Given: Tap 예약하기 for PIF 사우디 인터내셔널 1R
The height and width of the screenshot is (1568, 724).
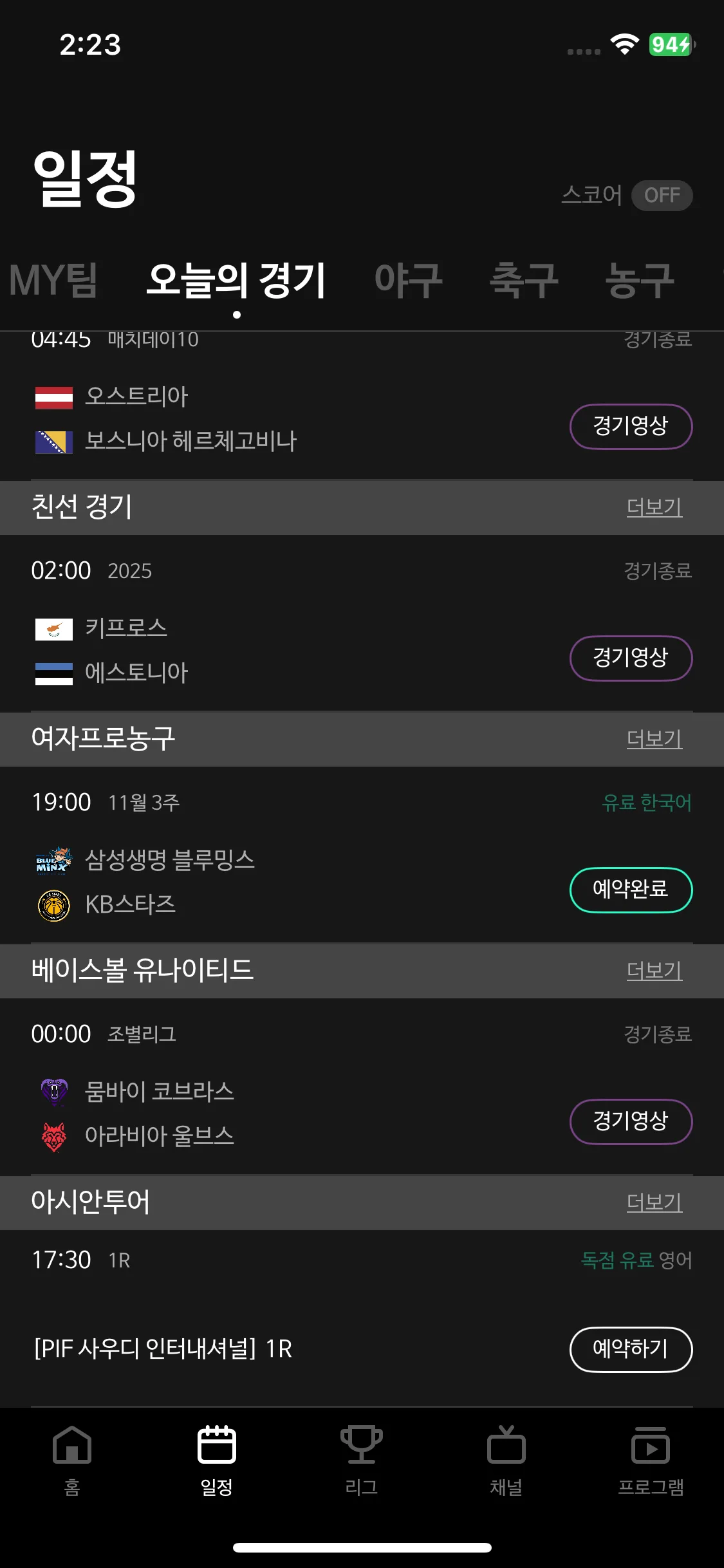Looking at the screenshot, I should (631, 1349).
